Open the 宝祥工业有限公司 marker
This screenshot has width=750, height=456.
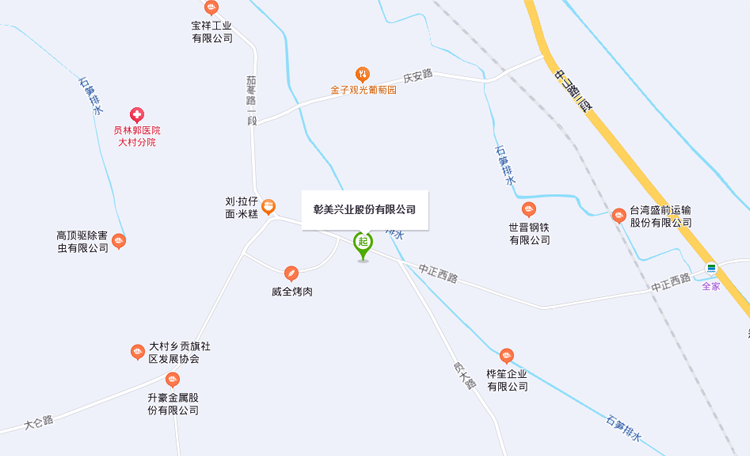[x=211, y=8]
